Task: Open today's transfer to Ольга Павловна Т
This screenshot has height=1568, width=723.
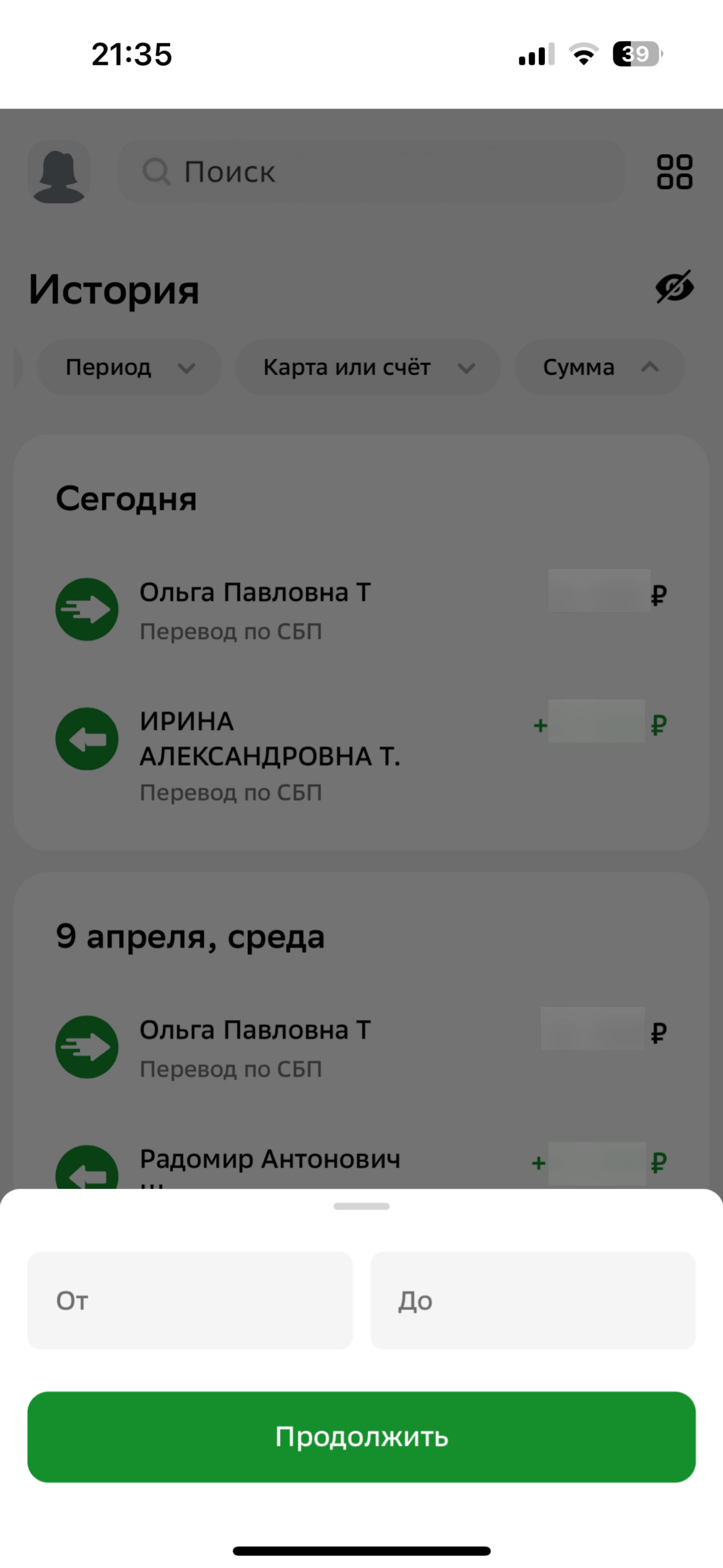Action: [361, 610]
